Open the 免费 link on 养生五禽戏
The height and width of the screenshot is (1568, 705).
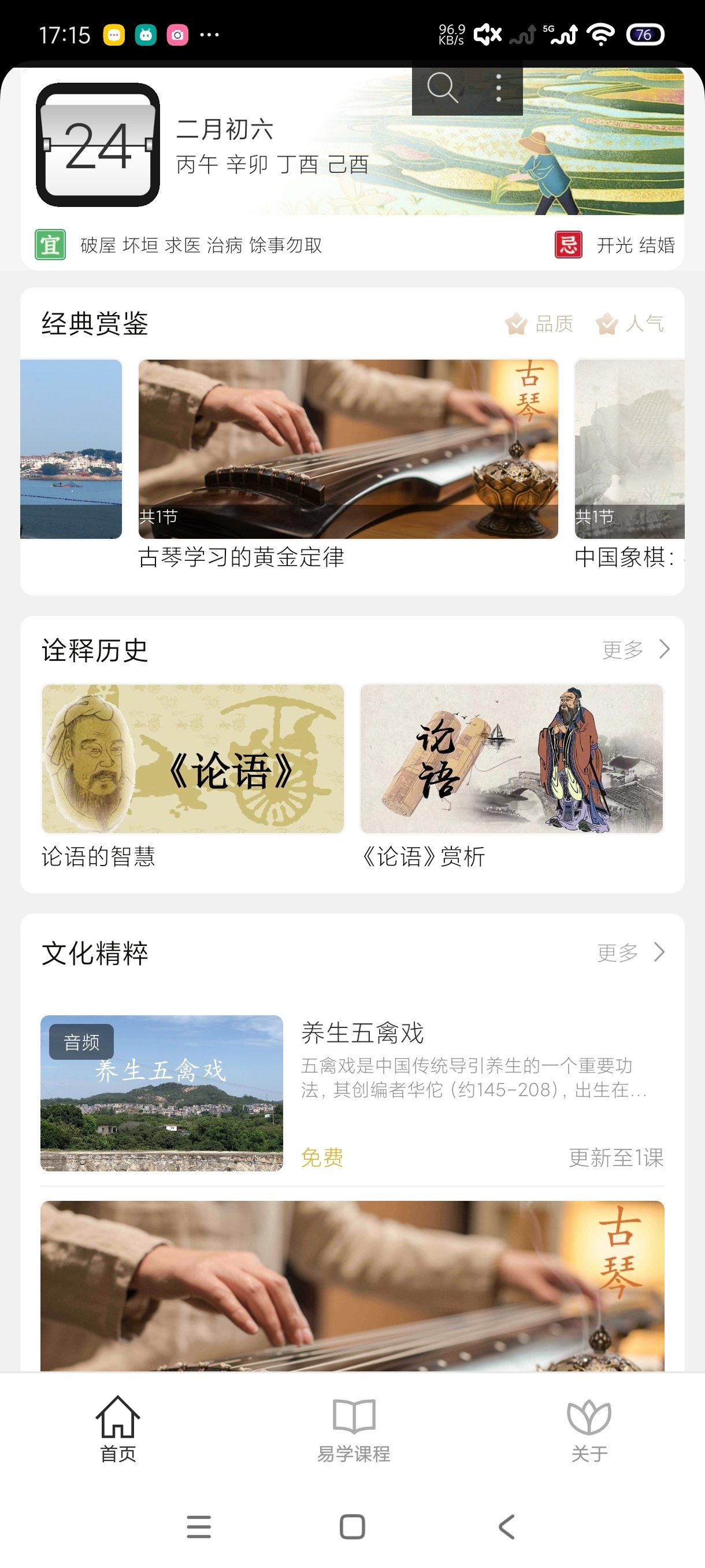(322, 1157)
